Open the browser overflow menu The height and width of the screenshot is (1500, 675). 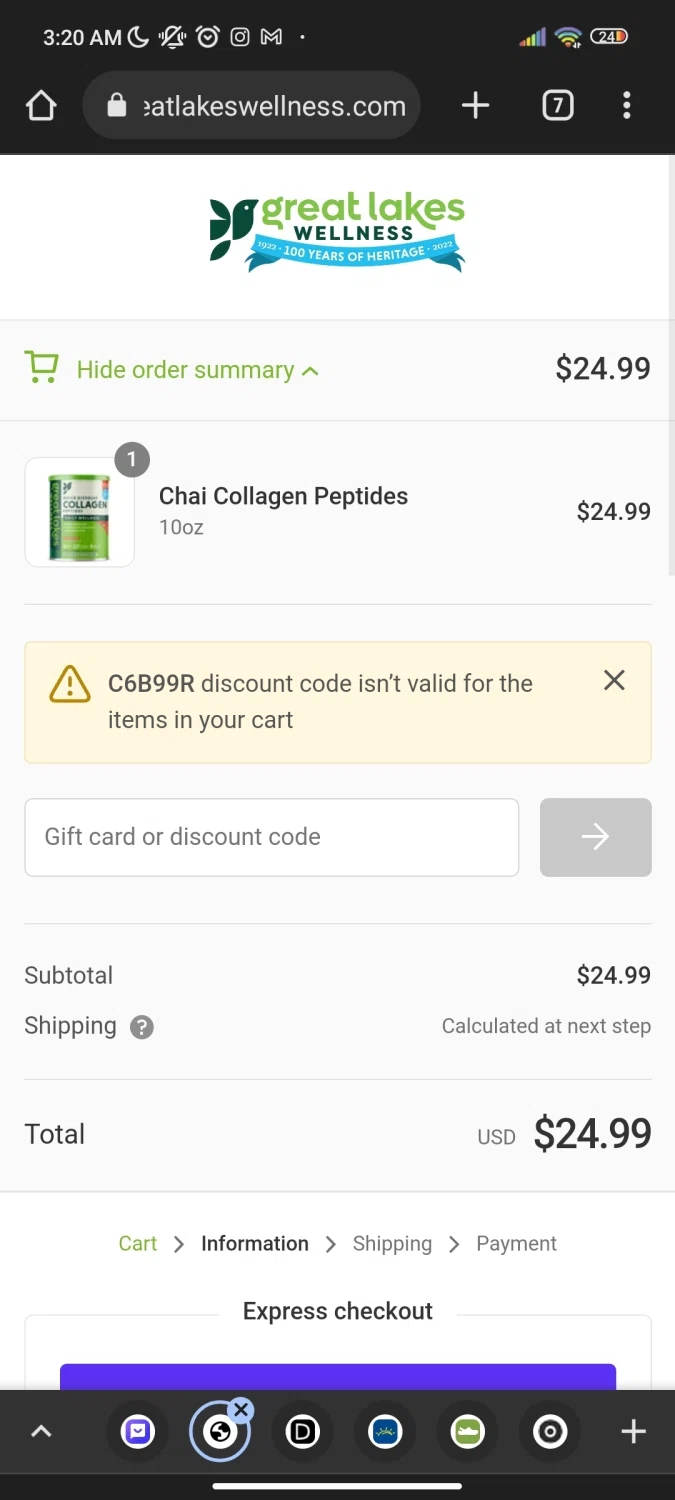pos(627,105)
